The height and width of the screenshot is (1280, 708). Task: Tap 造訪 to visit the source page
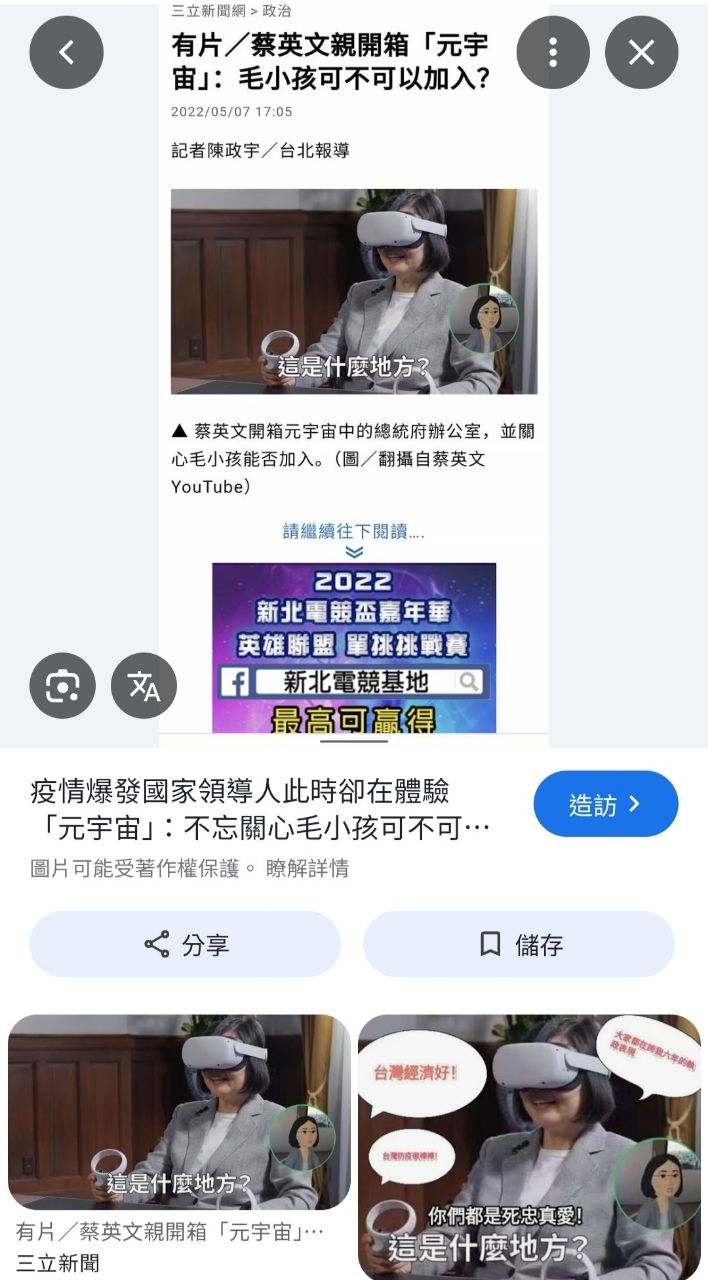[605, 804]
